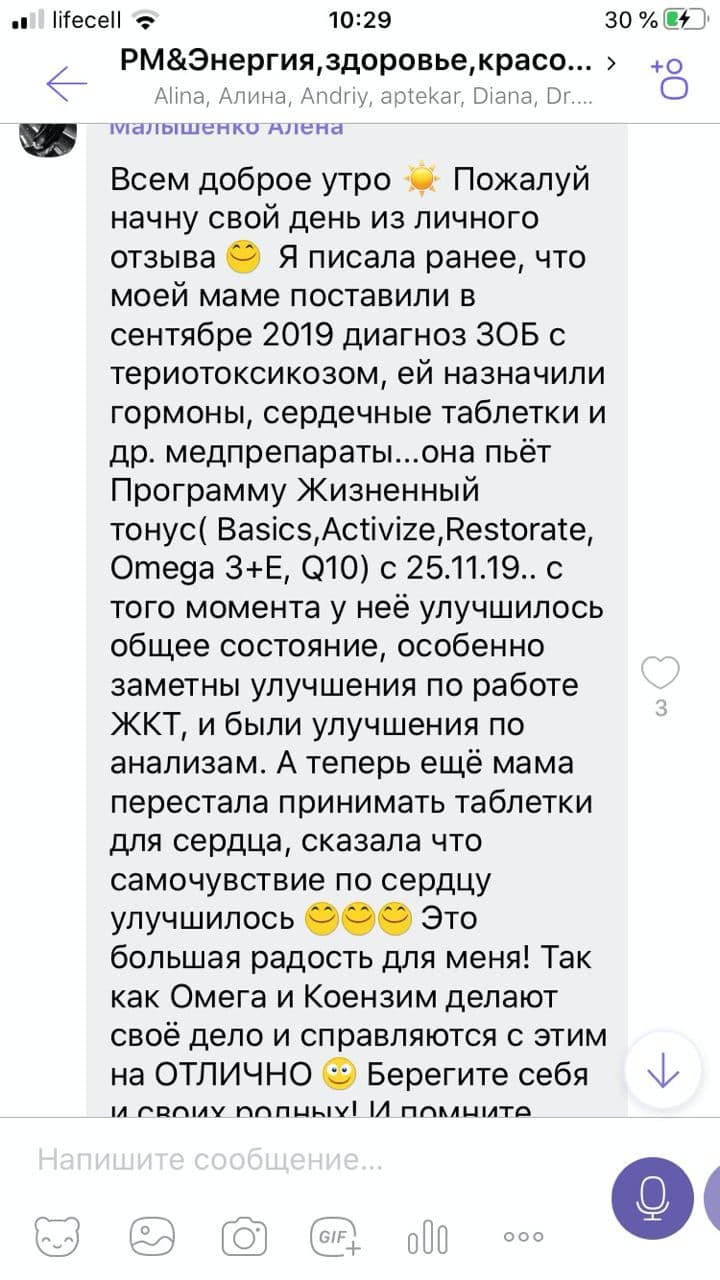Screen dimensions: 720x1280
Task: Open the photo gallery picker
Action: coord(151,1237)
